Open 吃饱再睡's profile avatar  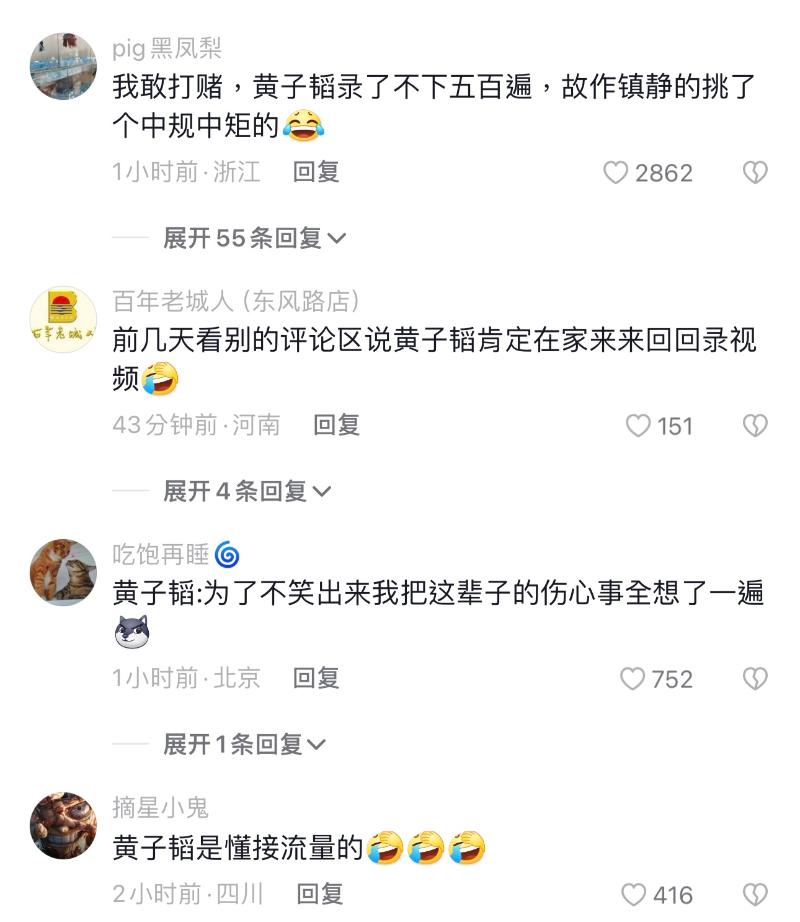[x=64, y=572]
